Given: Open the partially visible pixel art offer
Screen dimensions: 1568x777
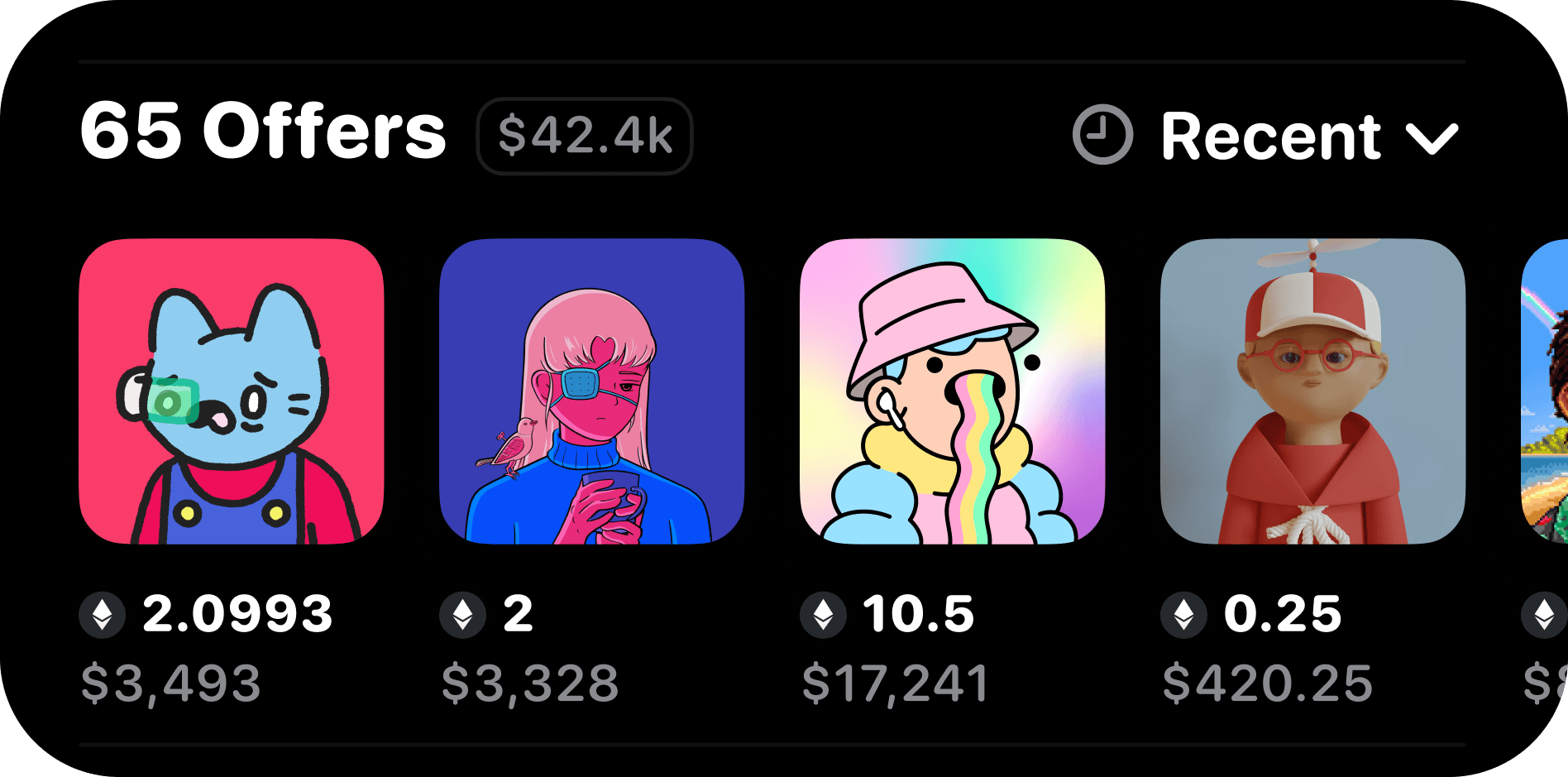Looking at the screenshot, I should pyautogui.click(x=1545, y=391).
